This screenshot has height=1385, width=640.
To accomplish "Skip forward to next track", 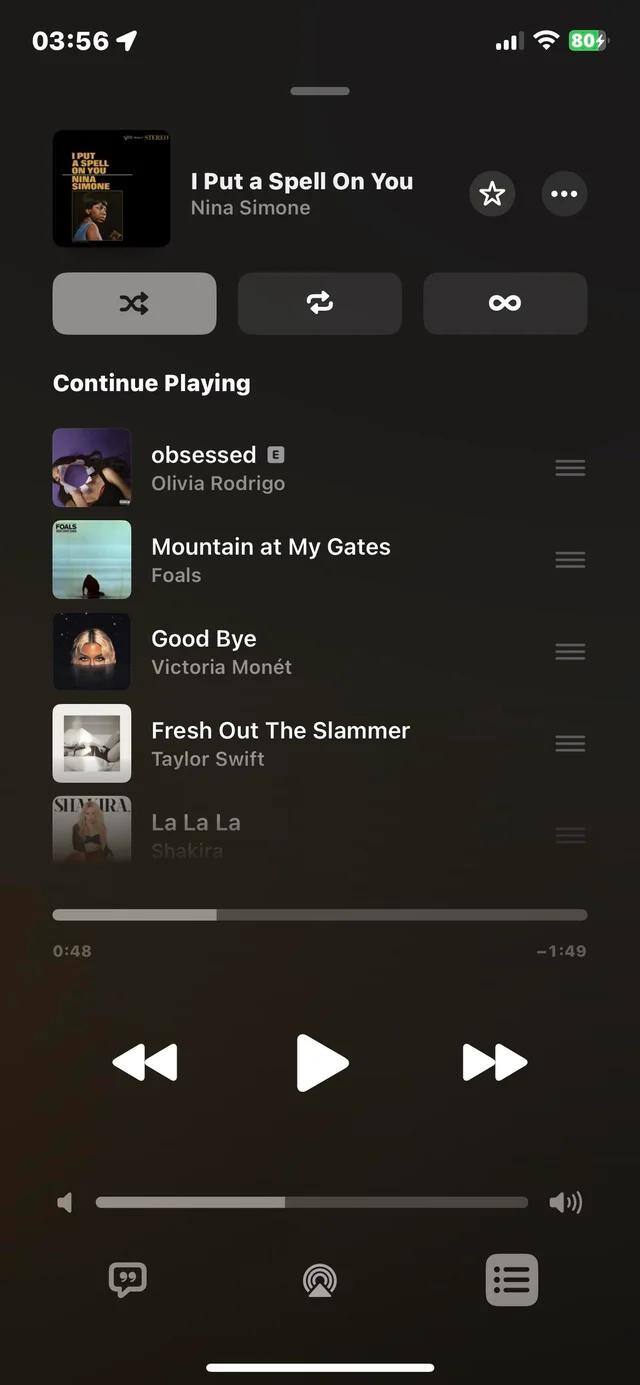I will [495, 1062].
